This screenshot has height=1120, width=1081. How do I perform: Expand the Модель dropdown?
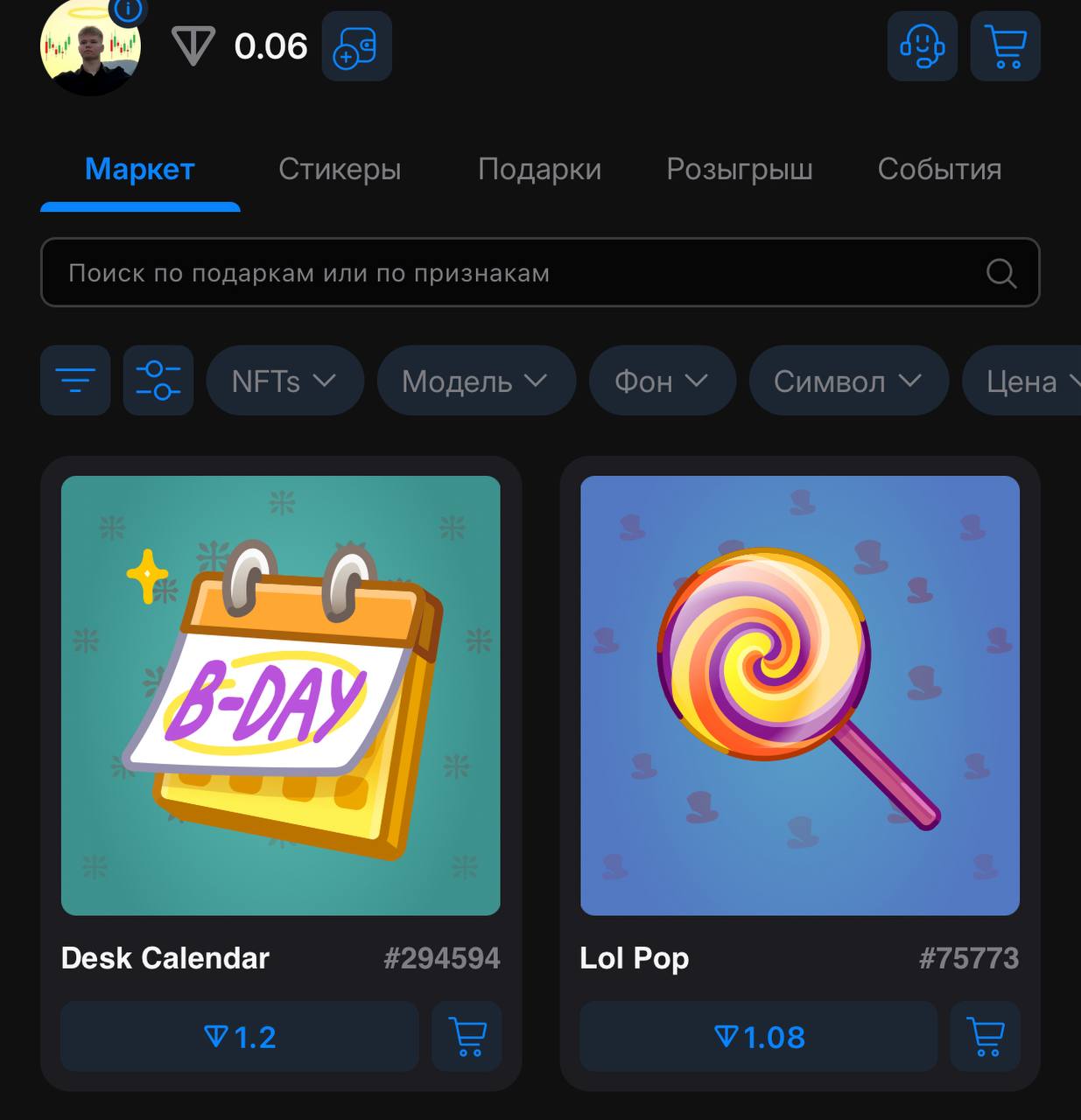tap(475, 381)
